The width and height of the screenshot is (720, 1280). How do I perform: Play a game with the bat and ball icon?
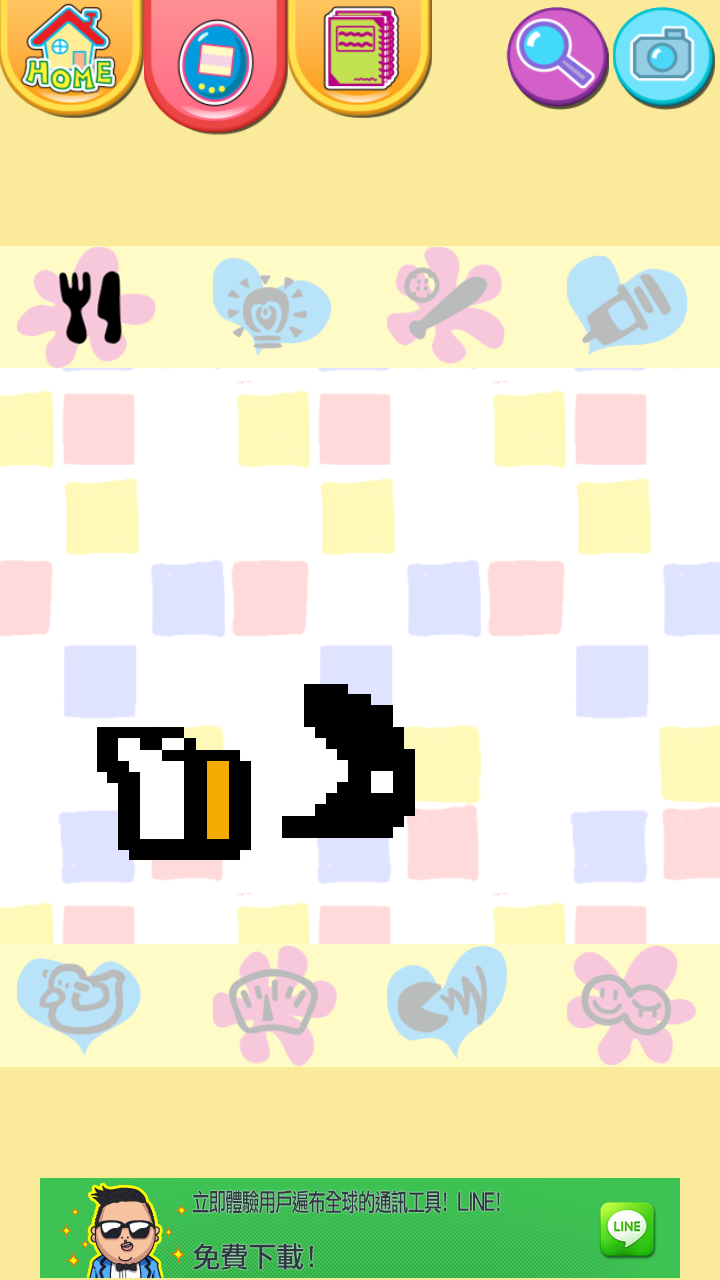pyautogui.click(x=447, y=306)
